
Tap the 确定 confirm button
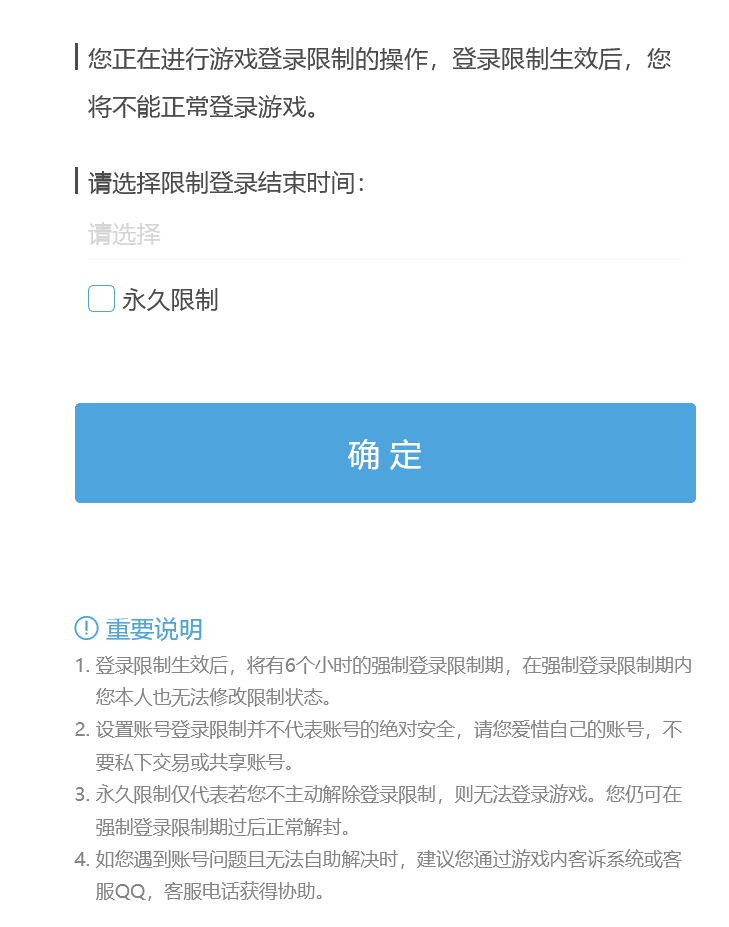pyautogui.click(x=385, y=453)
